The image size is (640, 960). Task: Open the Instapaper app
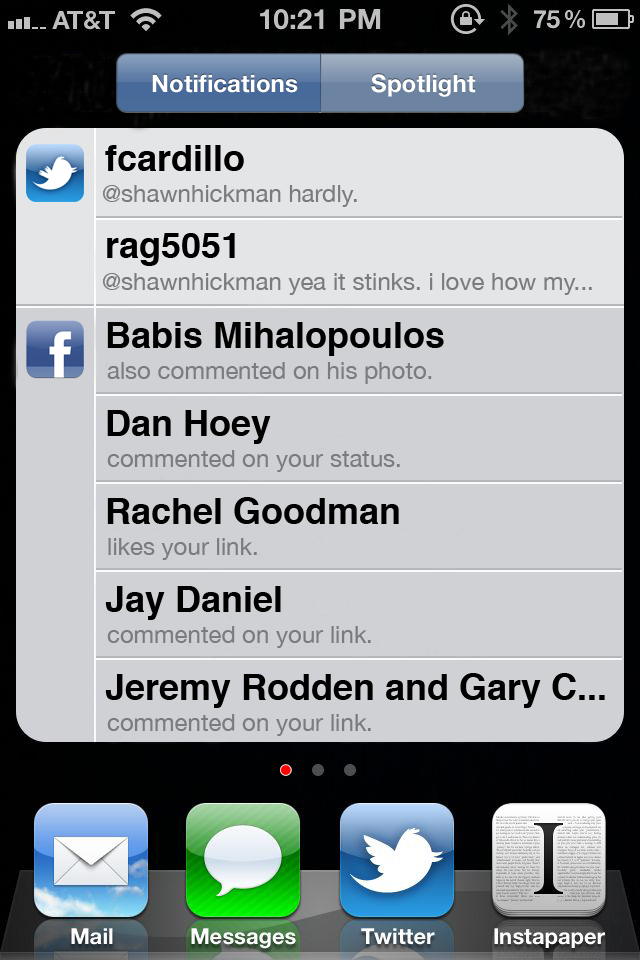(549, 861)
